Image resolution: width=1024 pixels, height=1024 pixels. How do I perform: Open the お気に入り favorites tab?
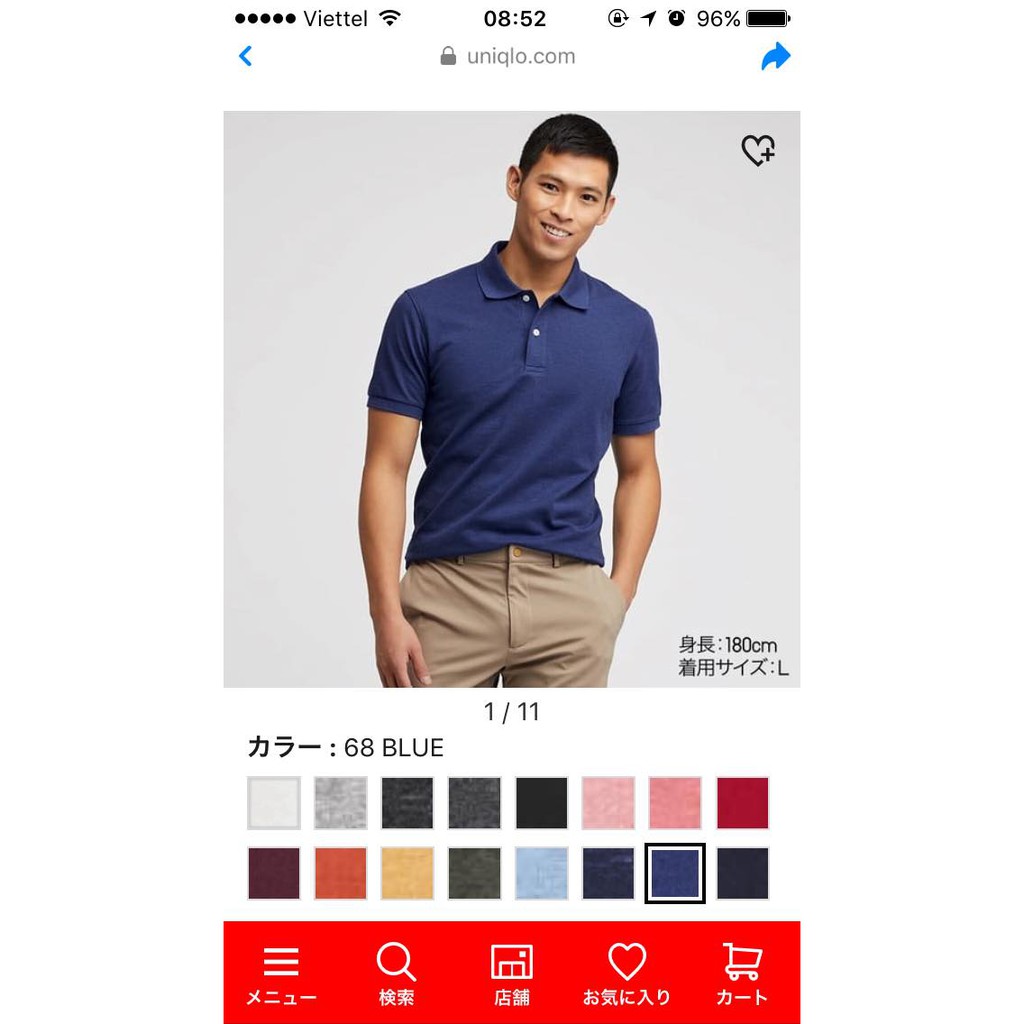(627, 974)
